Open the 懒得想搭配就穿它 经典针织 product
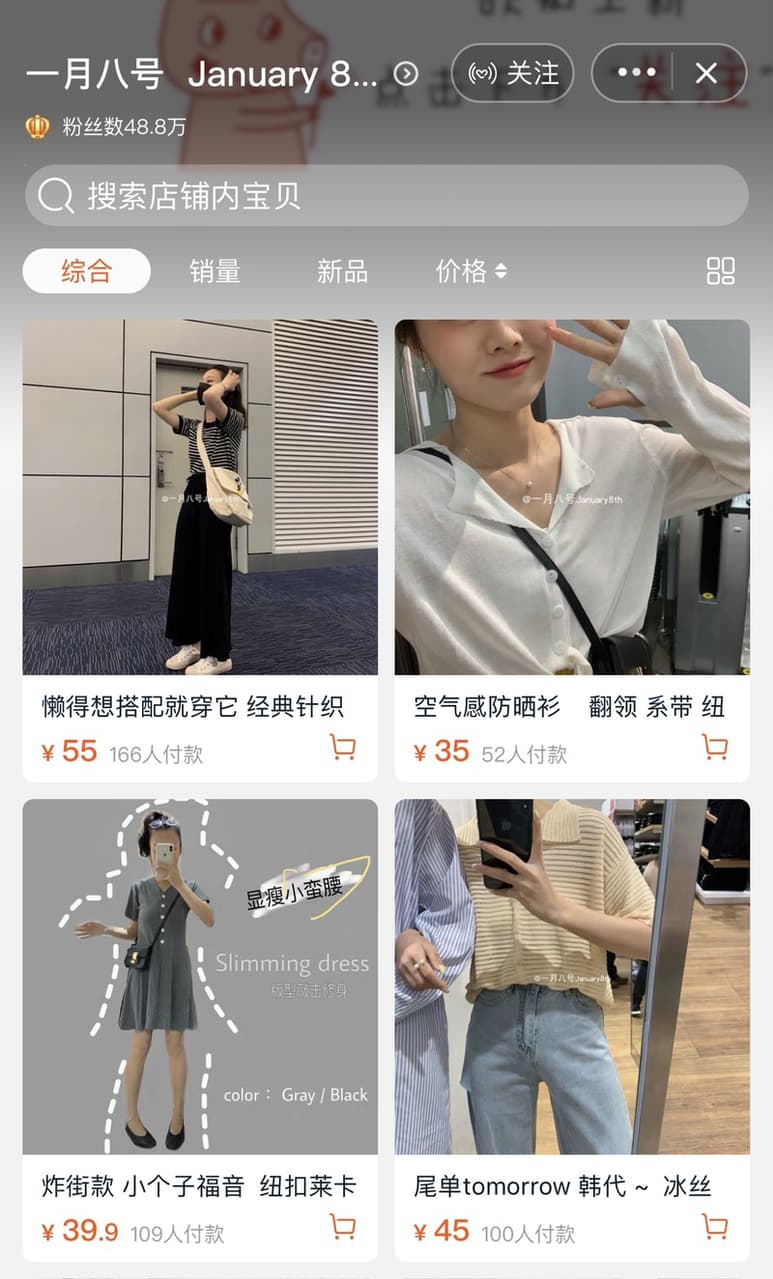Viewport: 773px width, 1279px height. point(200,550)
